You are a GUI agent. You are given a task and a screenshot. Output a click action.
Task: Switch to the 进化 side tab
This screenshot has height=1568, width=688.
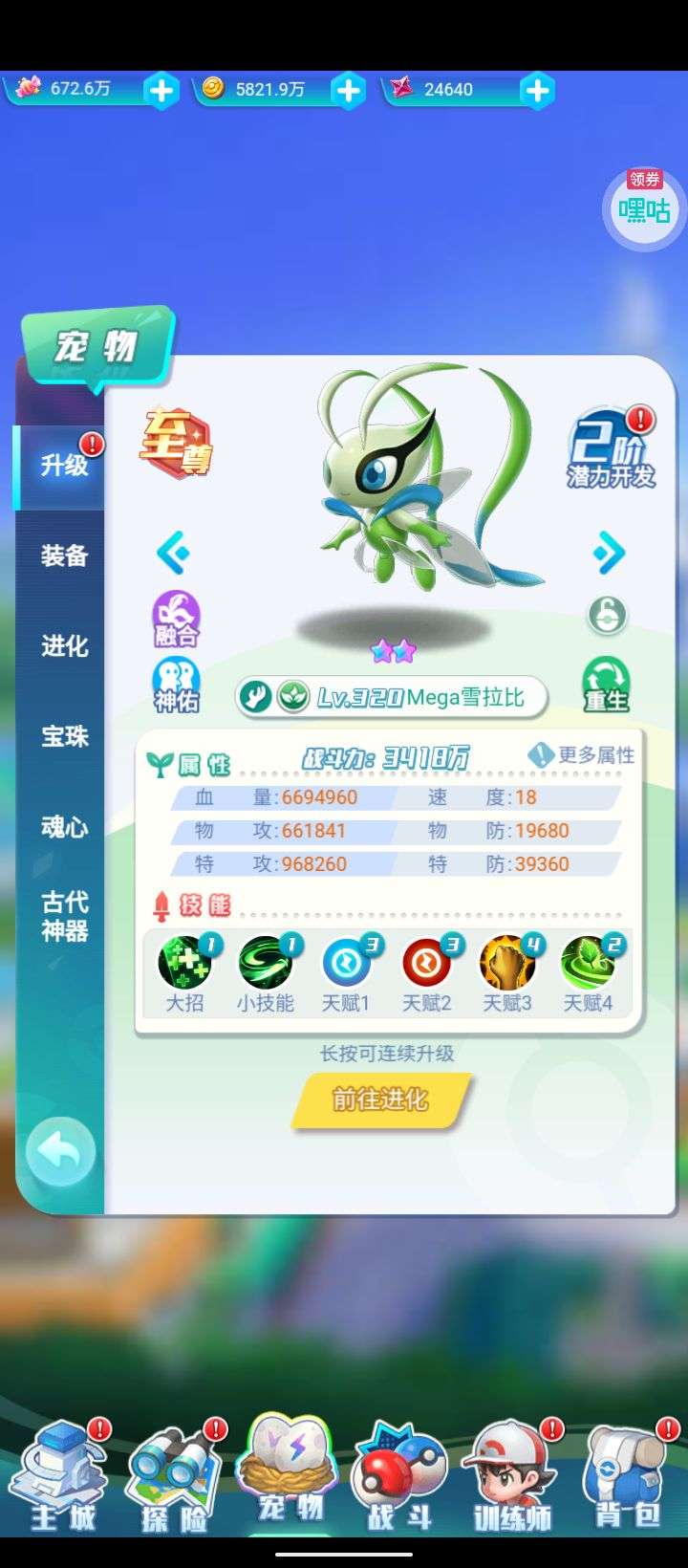coord(64,646)
